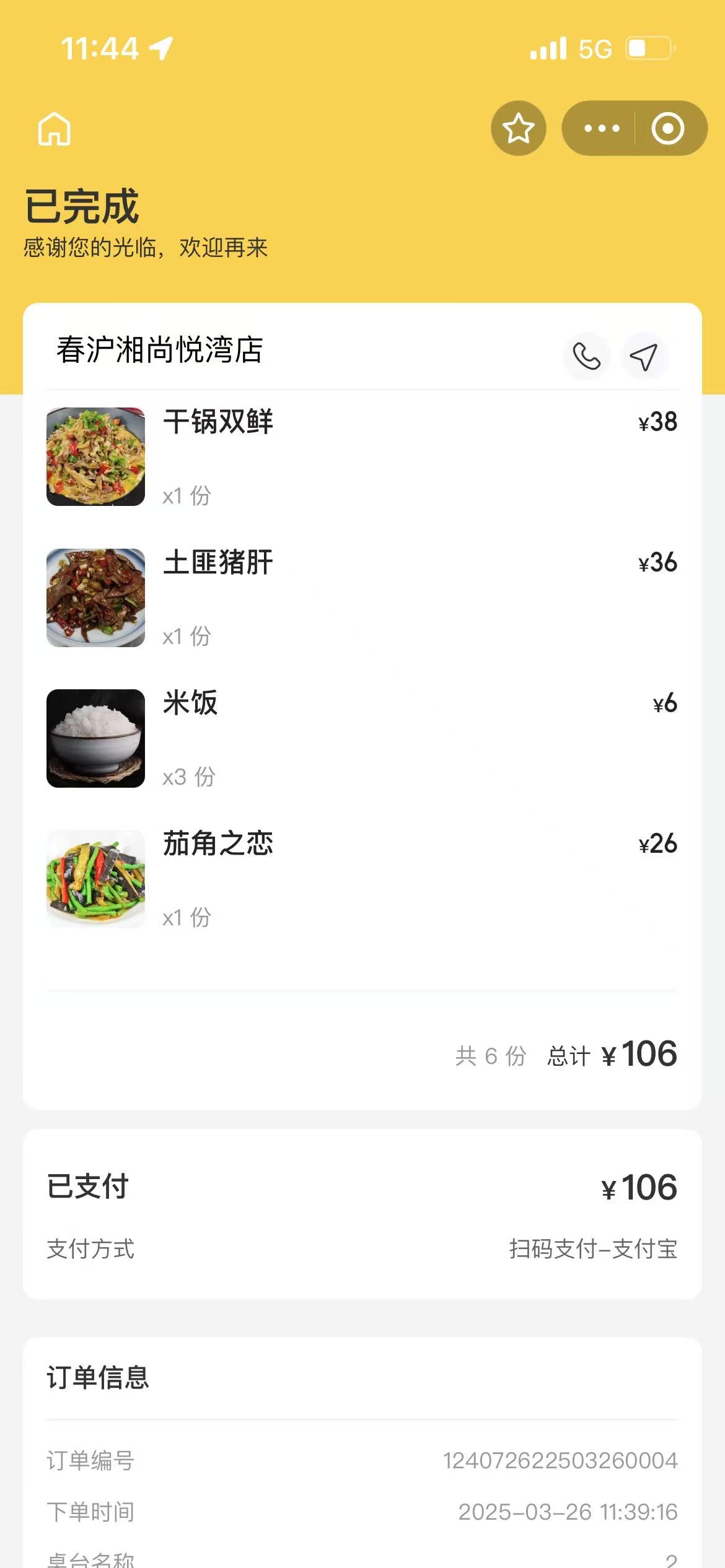Open the three-dot more options menu
This screenshot has width=725, height=1568.
pos(602,128)
